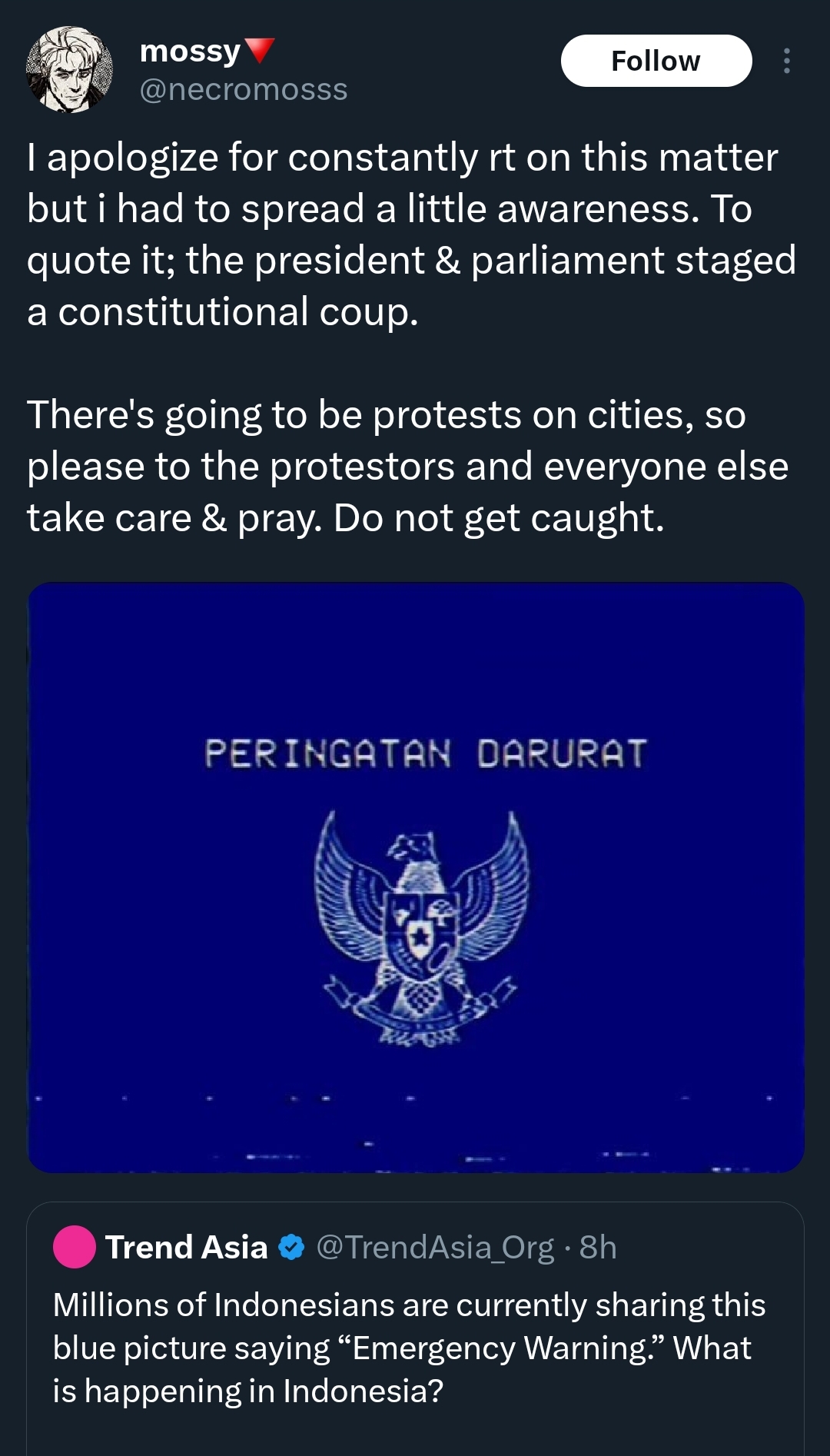Open mossy's profile picture
Viewport: 830px width, 1456px height.
69,70
